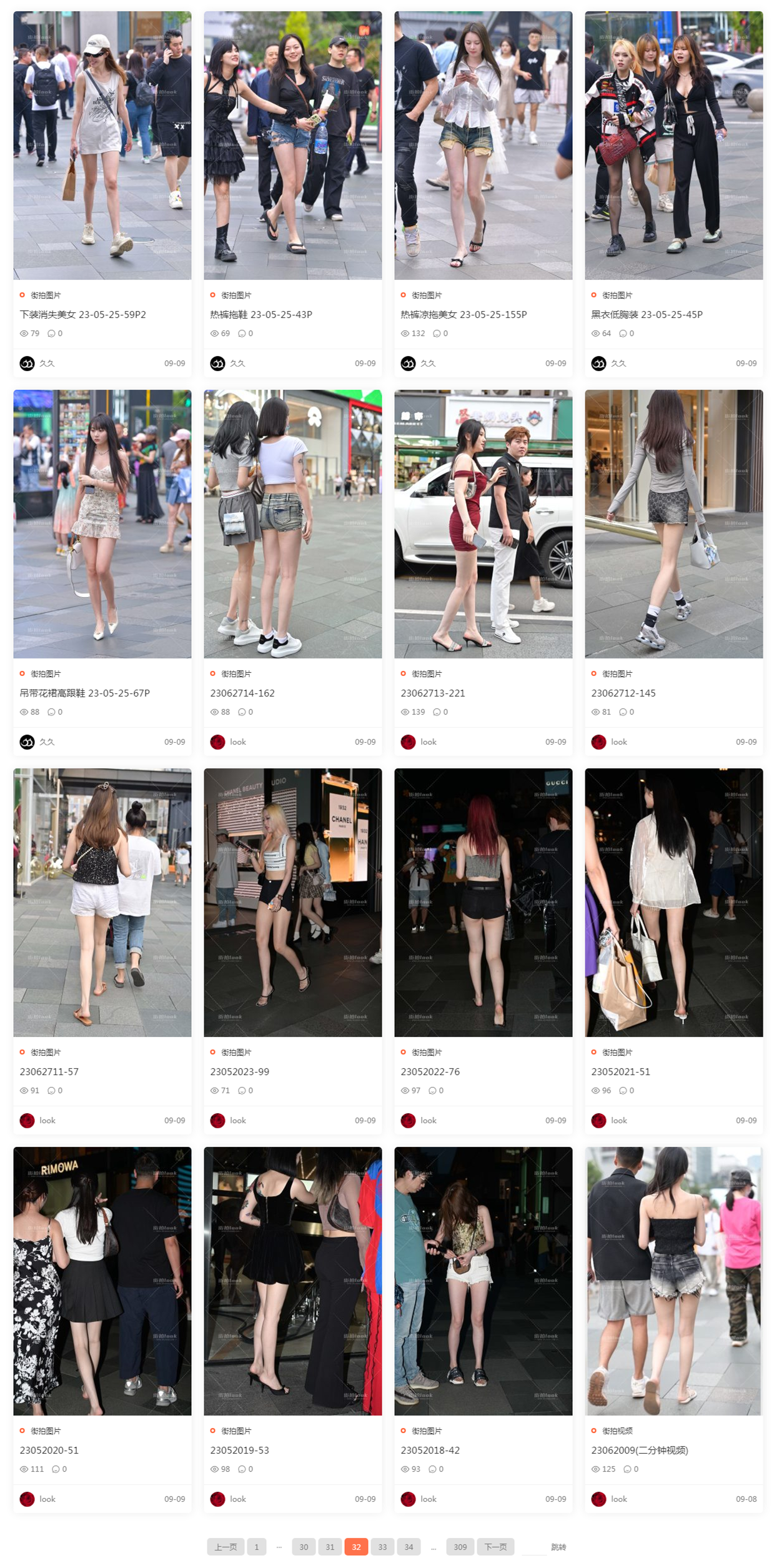Go to page 33

tap(382, 1547)
